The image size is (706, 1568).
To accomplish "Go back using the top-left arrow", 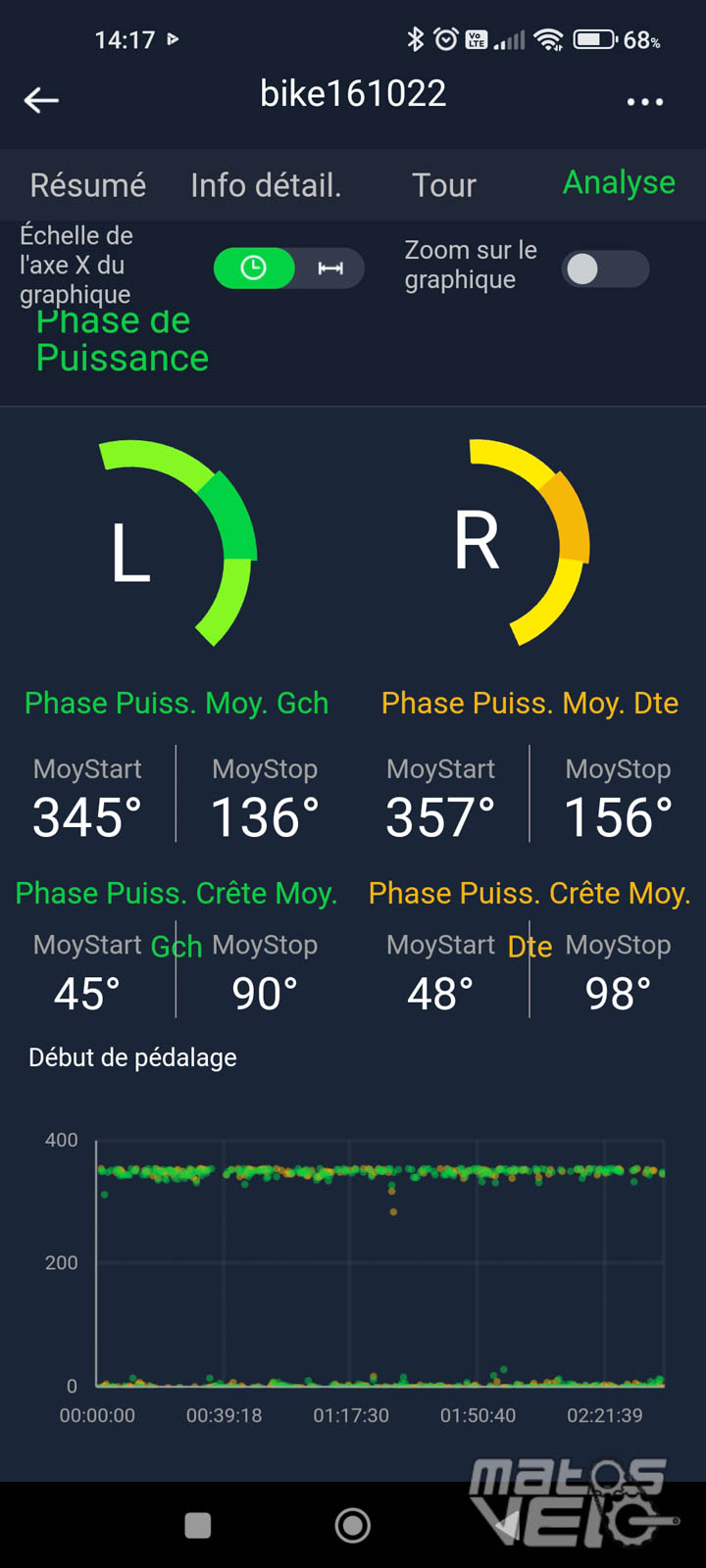I will point(41,100).
